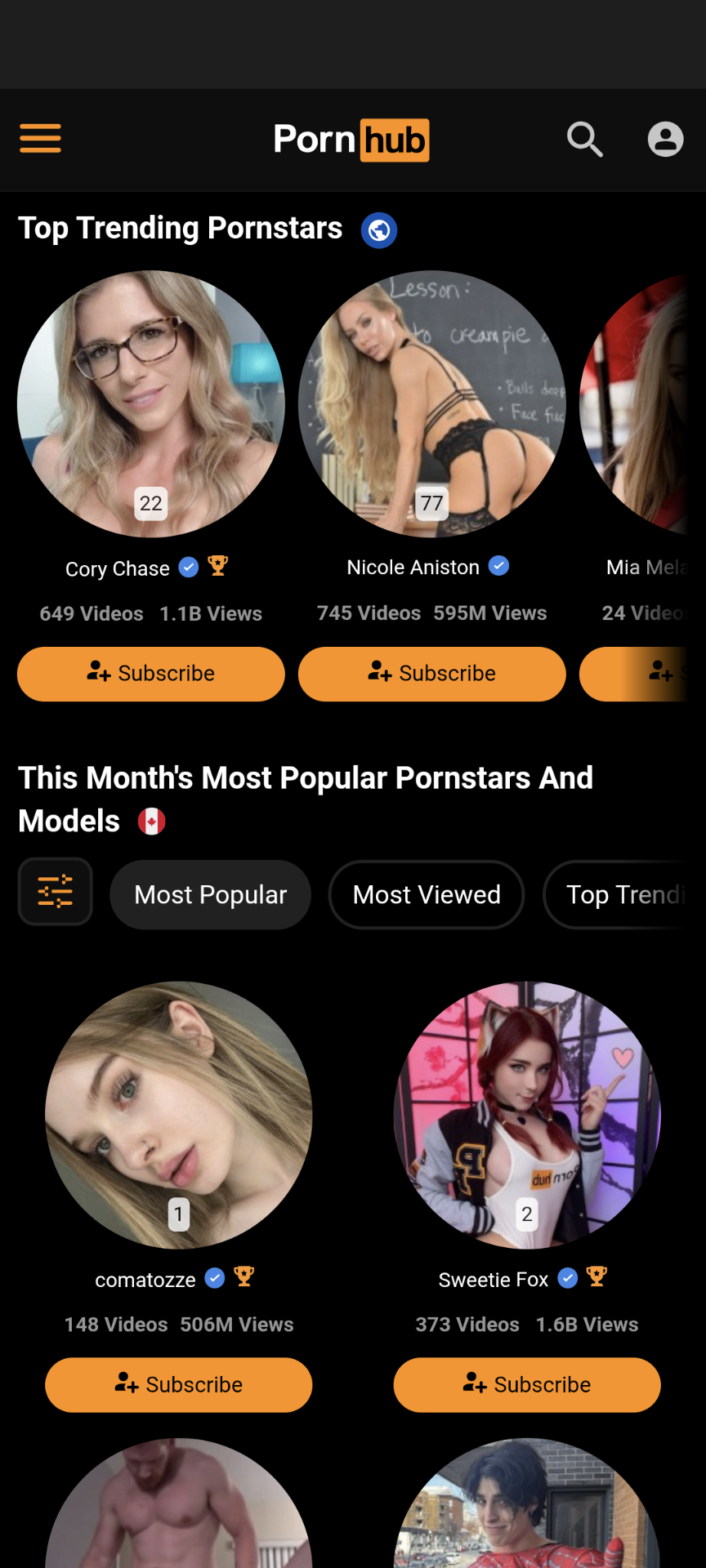Go to the Pornhub home logo

click(x=351, y=140)
